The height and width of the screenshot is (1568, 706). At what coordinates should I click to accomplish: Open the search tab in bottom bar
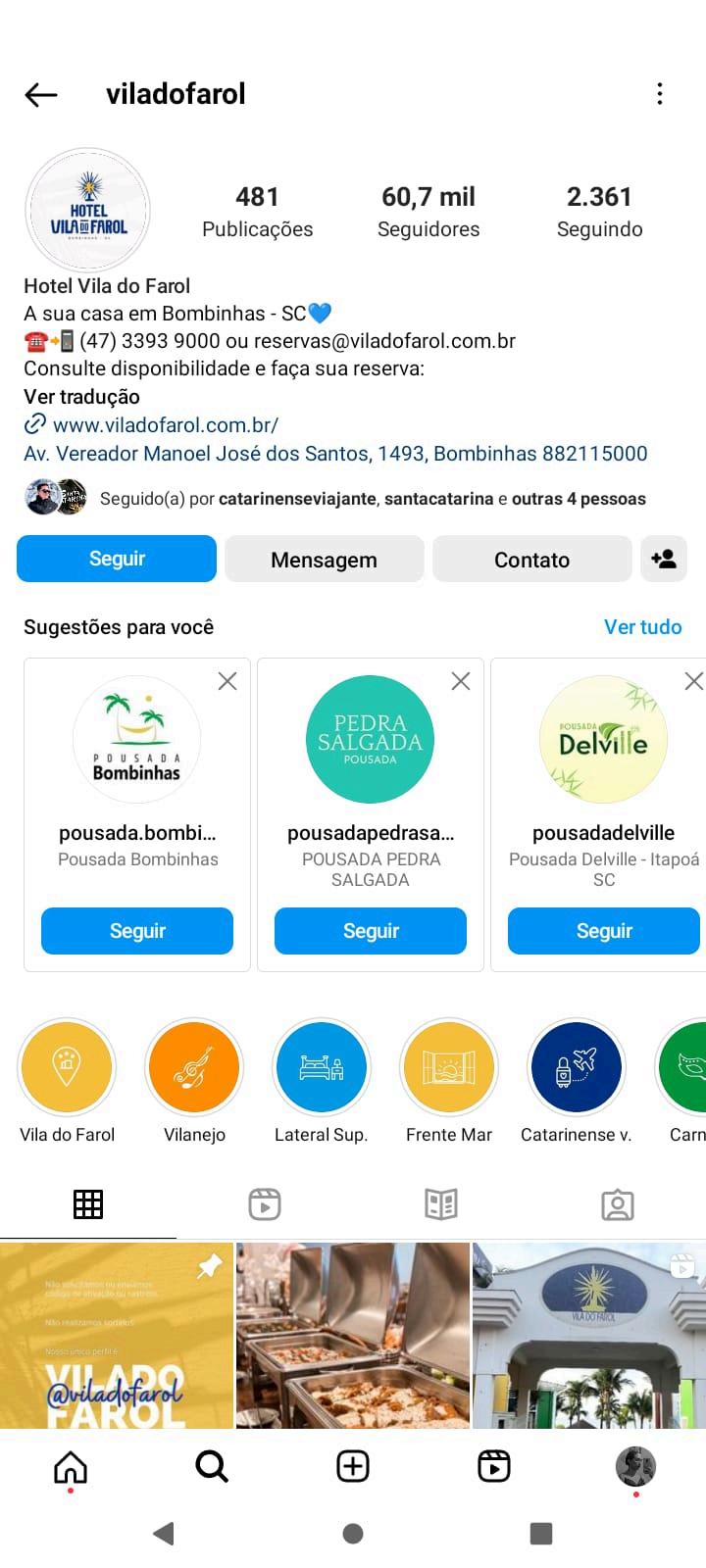coord(212,1466)
